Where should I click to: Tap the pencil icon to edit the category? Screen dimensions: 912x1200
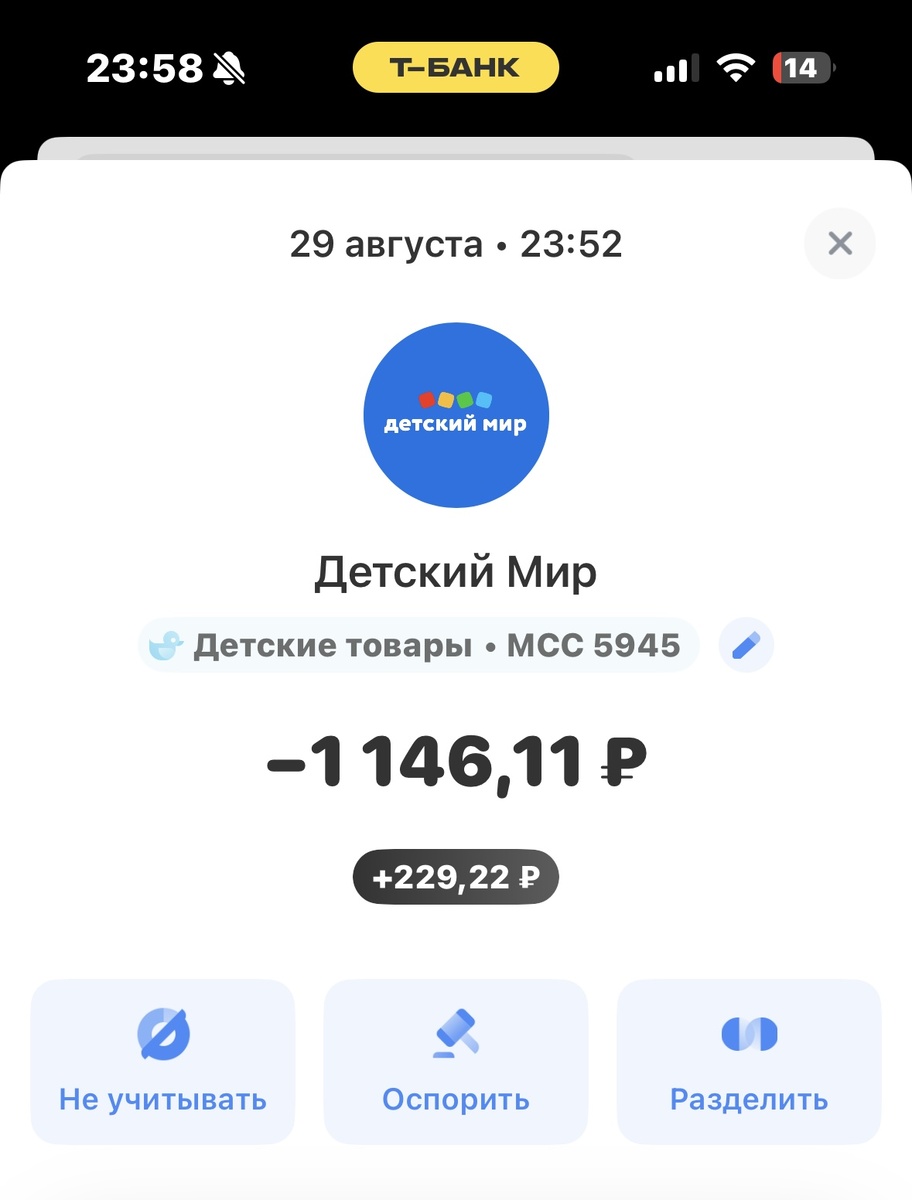click(745, 645)
